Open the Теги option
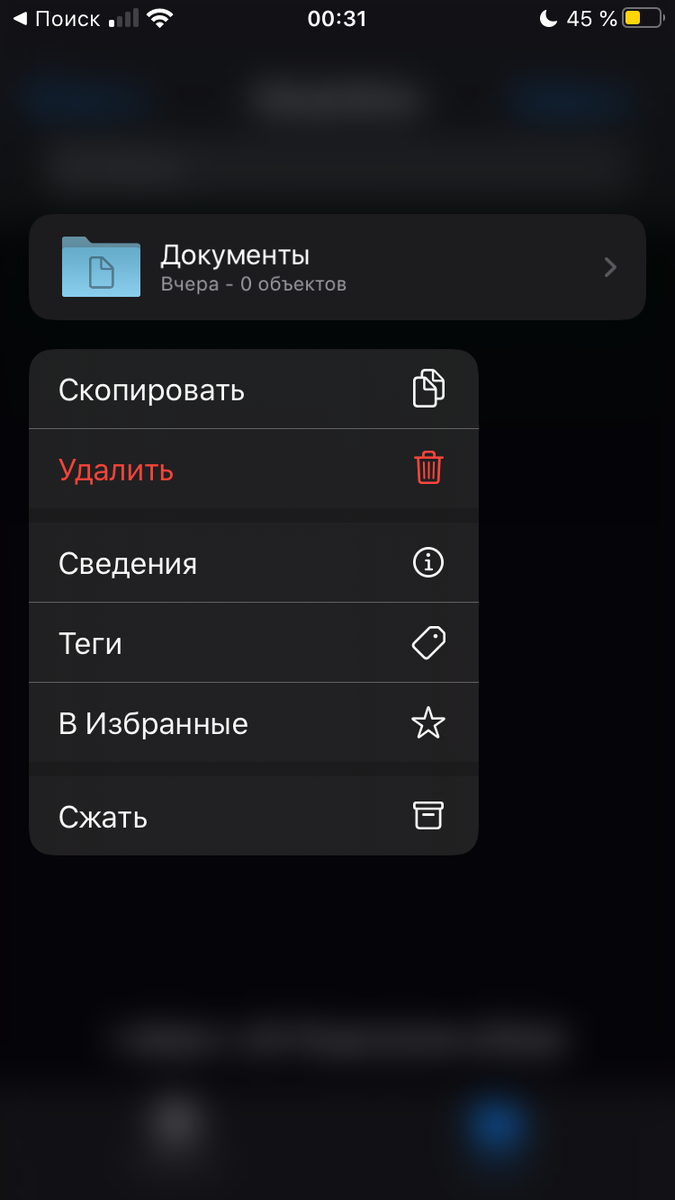 (253, 643)
